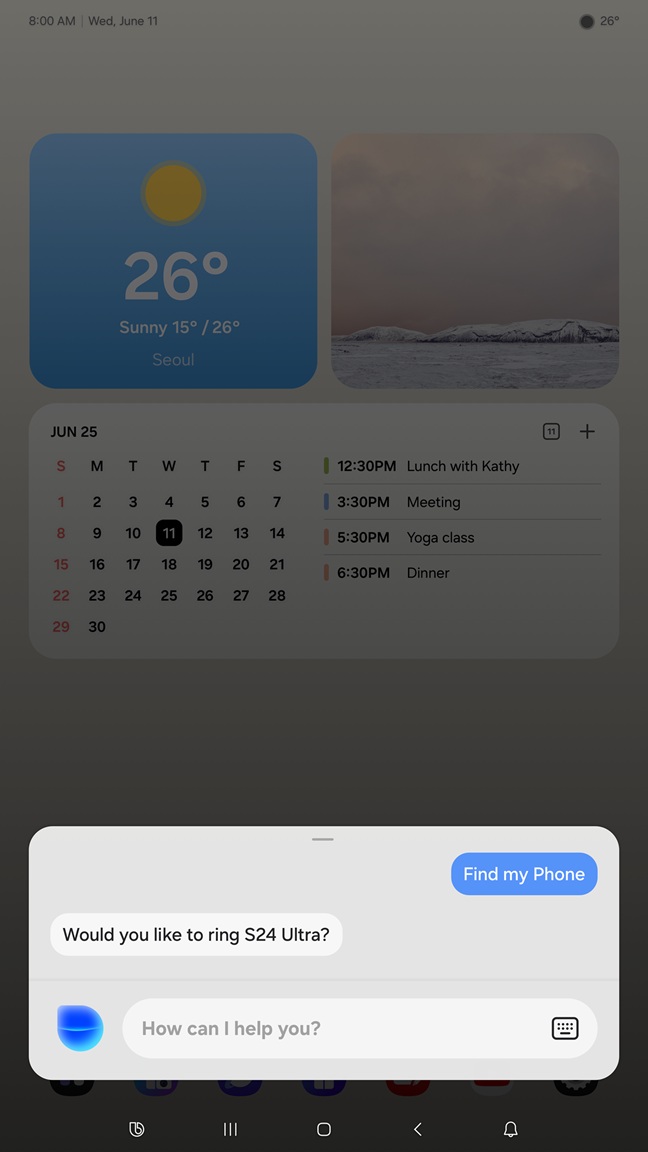Open recent apps from the navigation bar
Image resolution: width=648 pixels, height=1152 pixels.
click(x=230, y=1129)
